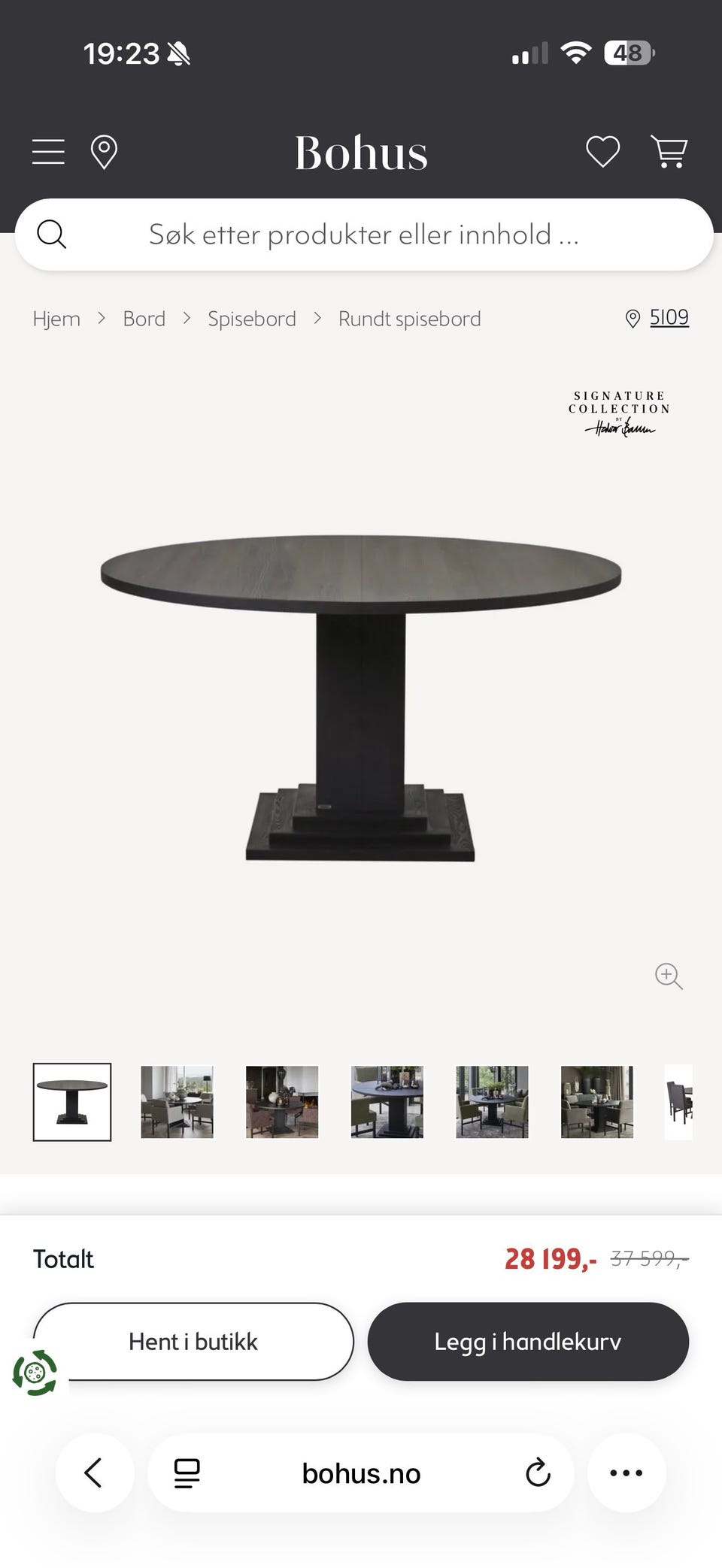Open the store locator pin icon
This screenshot has height=1568, width=722.
[104, 153]
